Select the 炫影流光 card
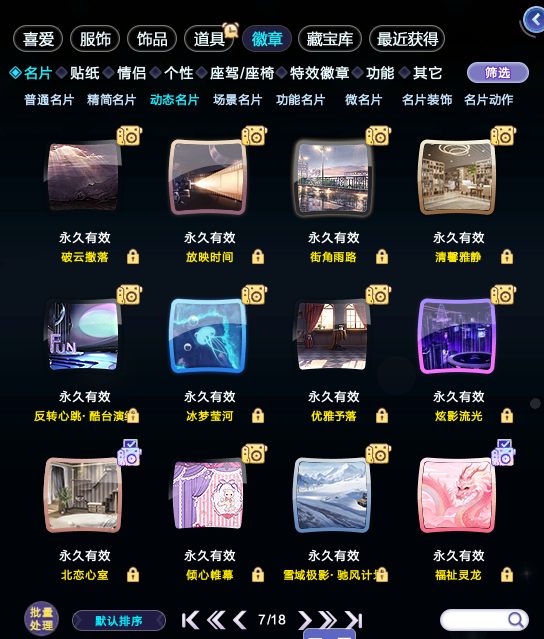This screenshot has width=544, height=639. [457, 335]
